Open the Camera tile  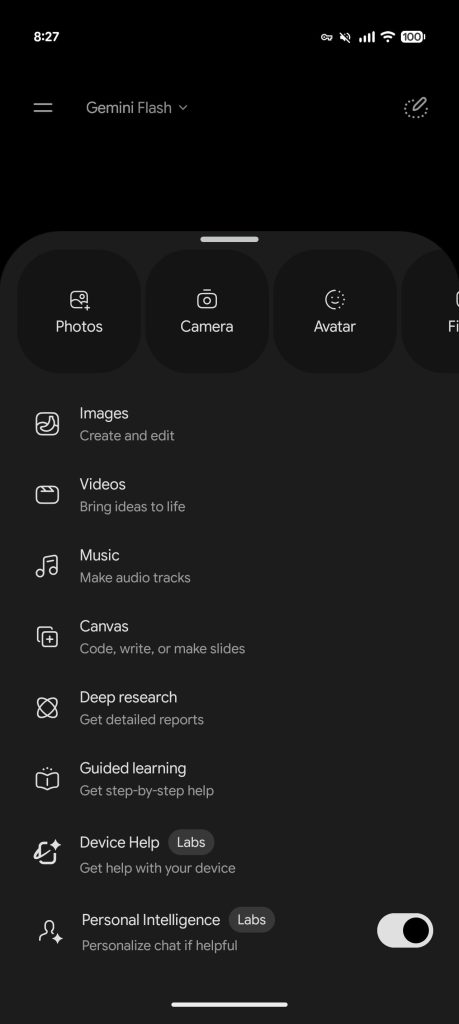click(x=207, y=312)
